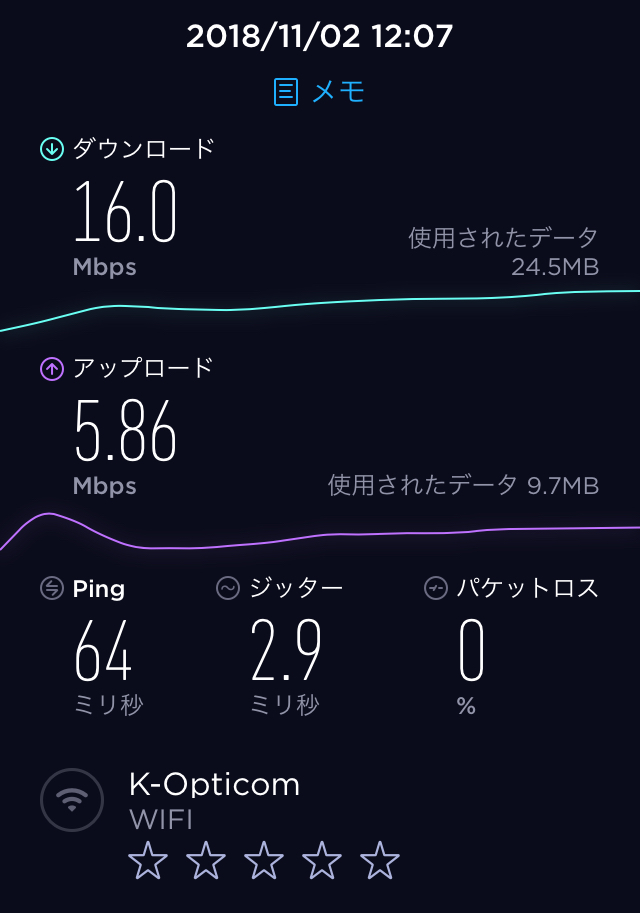Image resolution: width=640 pixels, height=913 pixels.
Task: Rate K-Opticom two stars
Action: (206, 860)
